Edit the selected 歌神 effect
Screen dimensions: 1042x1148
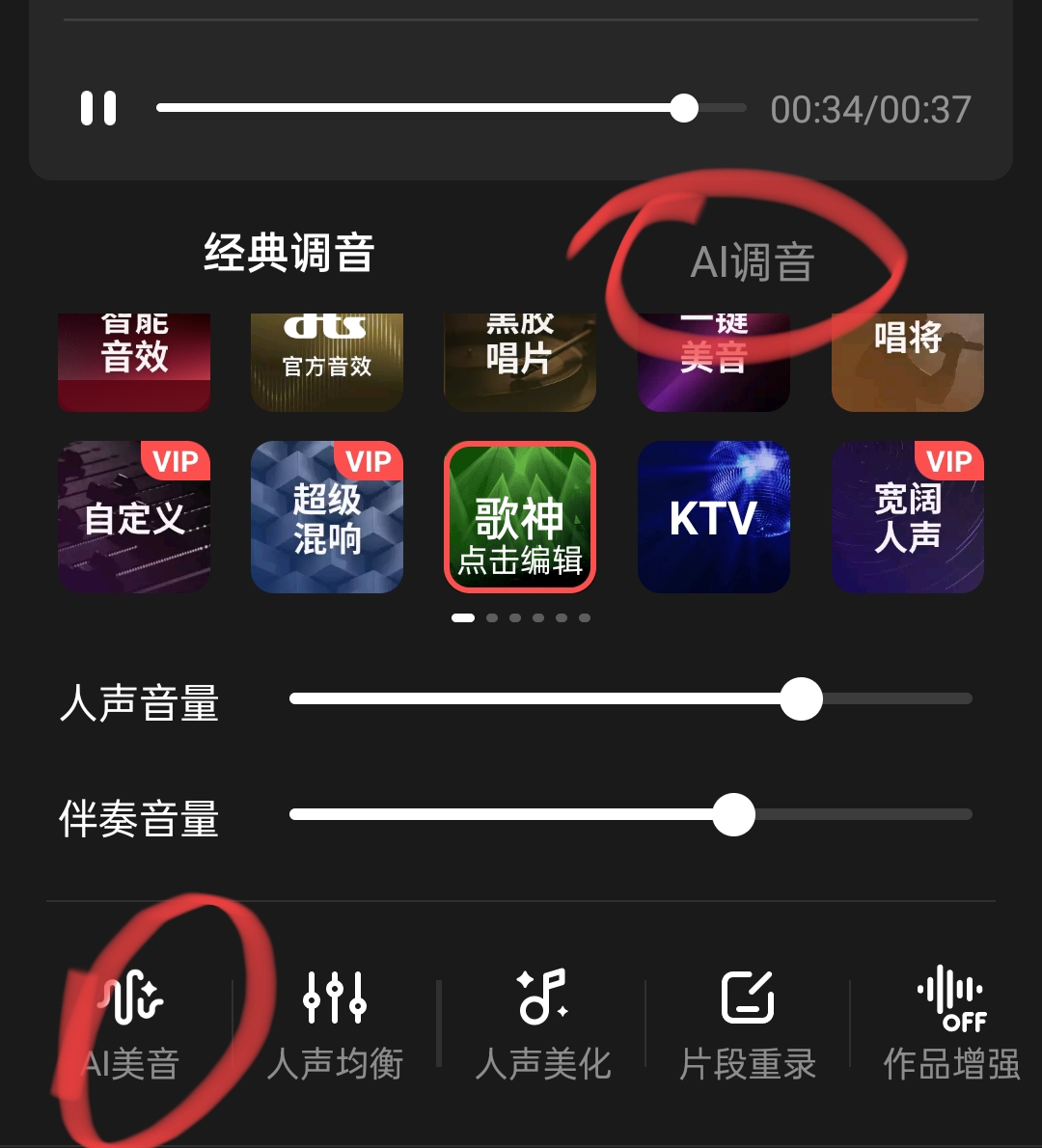[x=520, y=517]
